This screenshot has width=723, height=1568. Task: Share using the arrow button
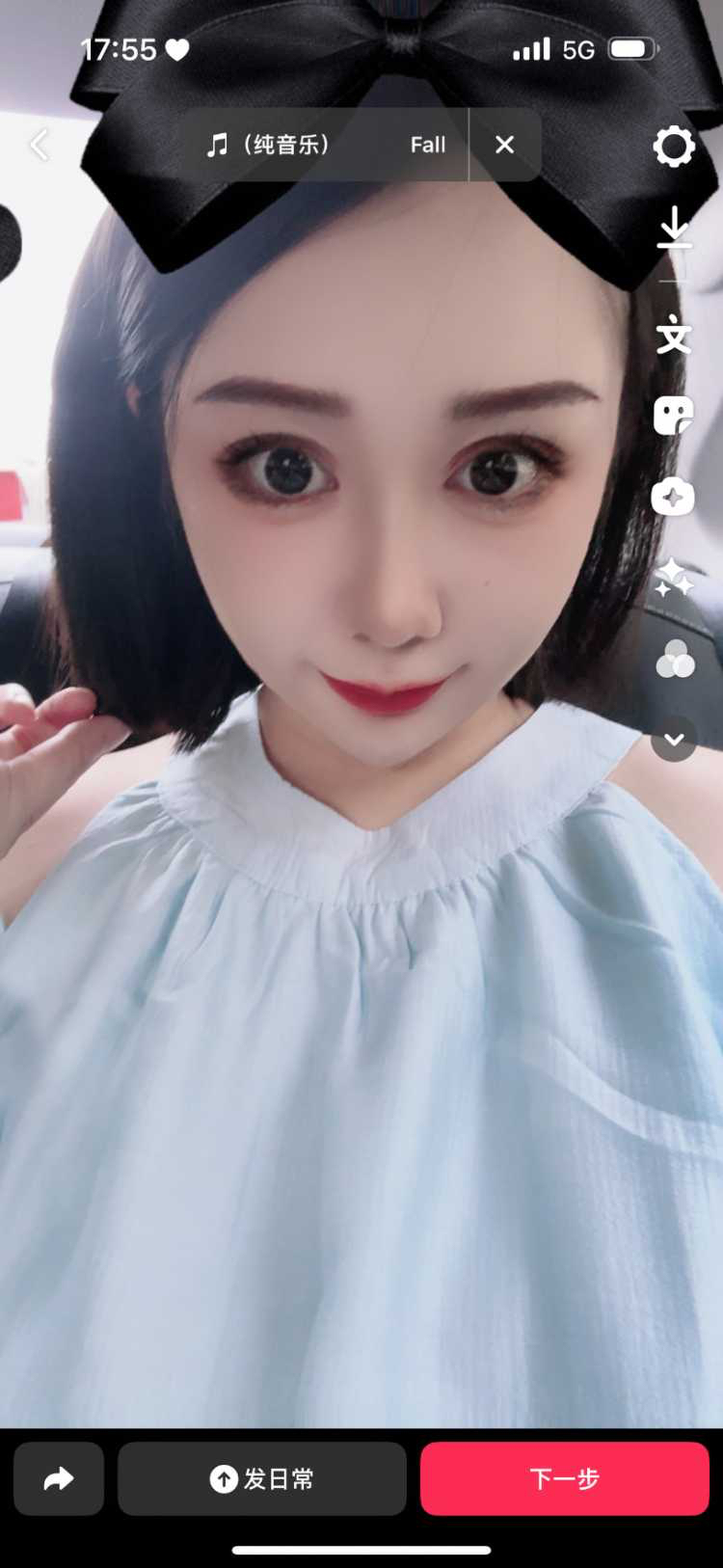point(59,1478)
